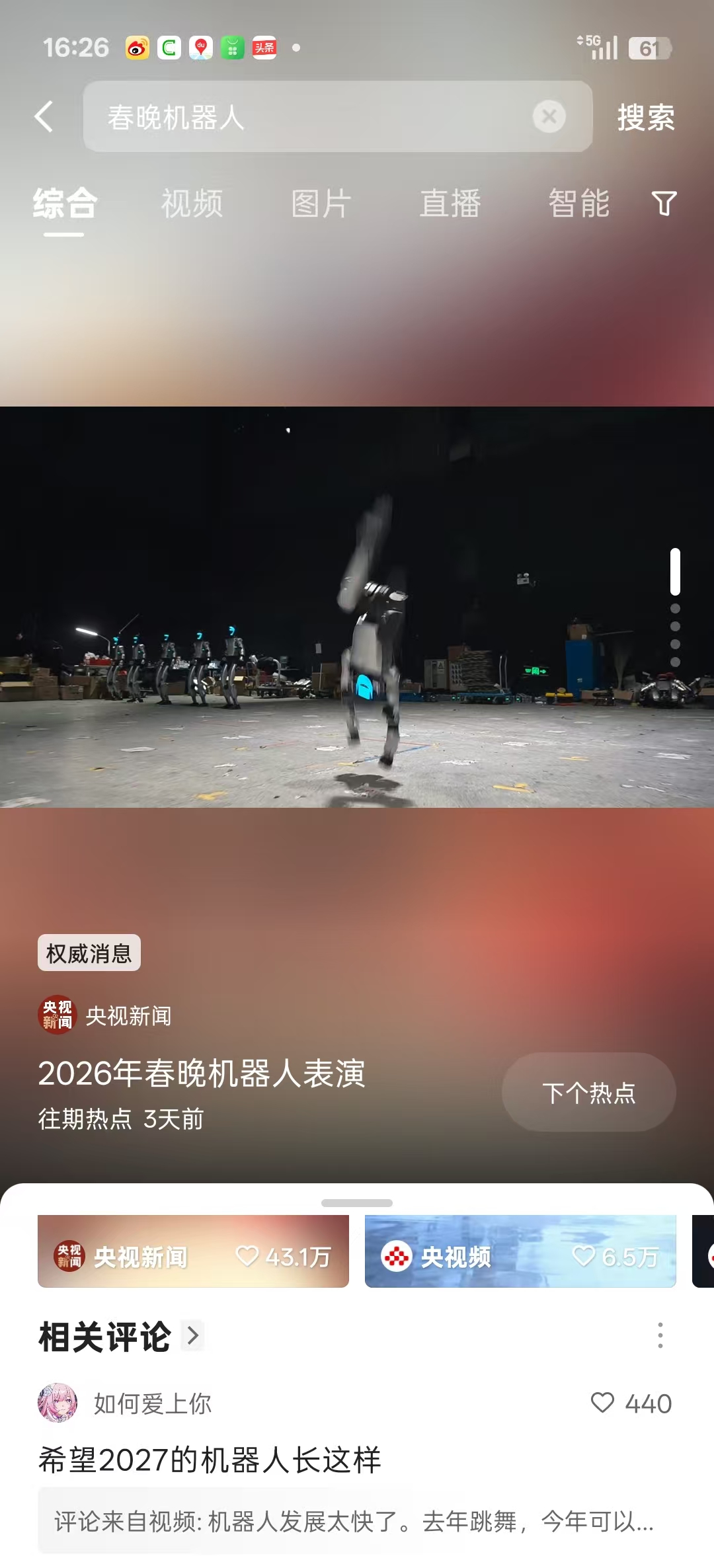Image resolution: width=714 pixels, height=1568 pixels.
Task: Tap the 搜索 button
Action: [x=645, y=118]
